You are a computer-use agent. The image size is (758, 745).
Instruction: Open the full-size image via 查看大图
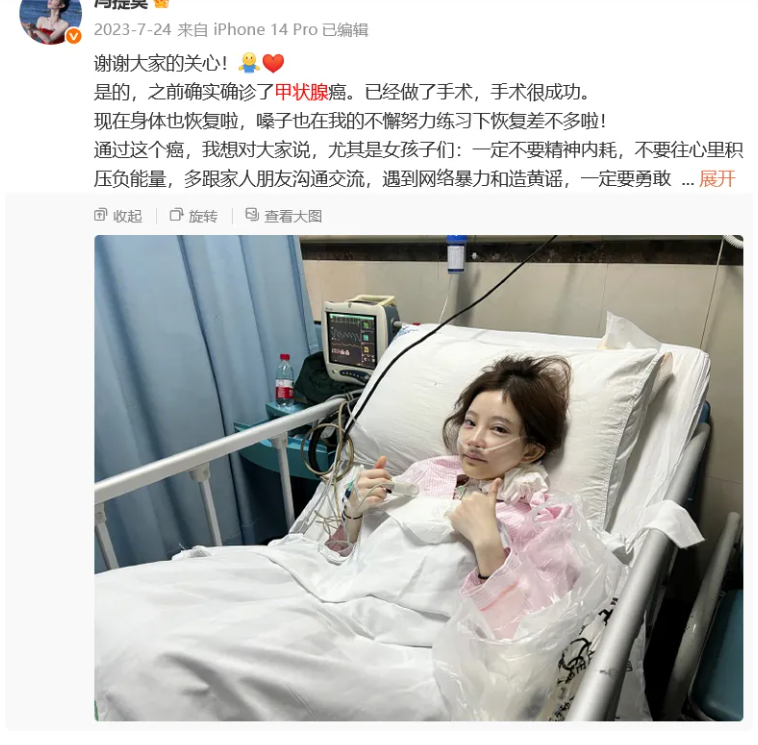pos(283,216)
